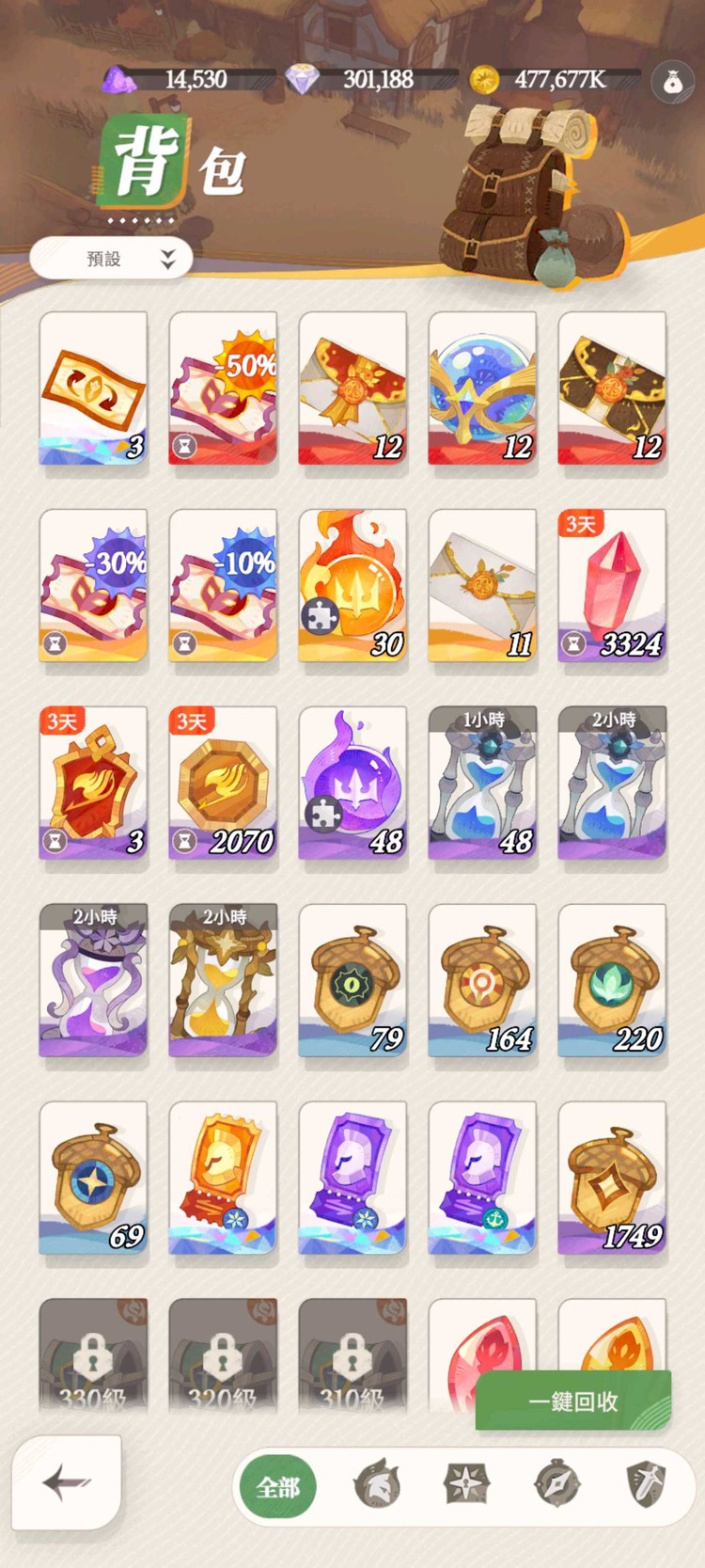The width and height of the screenshot is (705, 1568).
Task: Select the 全部 filter tab
Action: pos(277,1487)
